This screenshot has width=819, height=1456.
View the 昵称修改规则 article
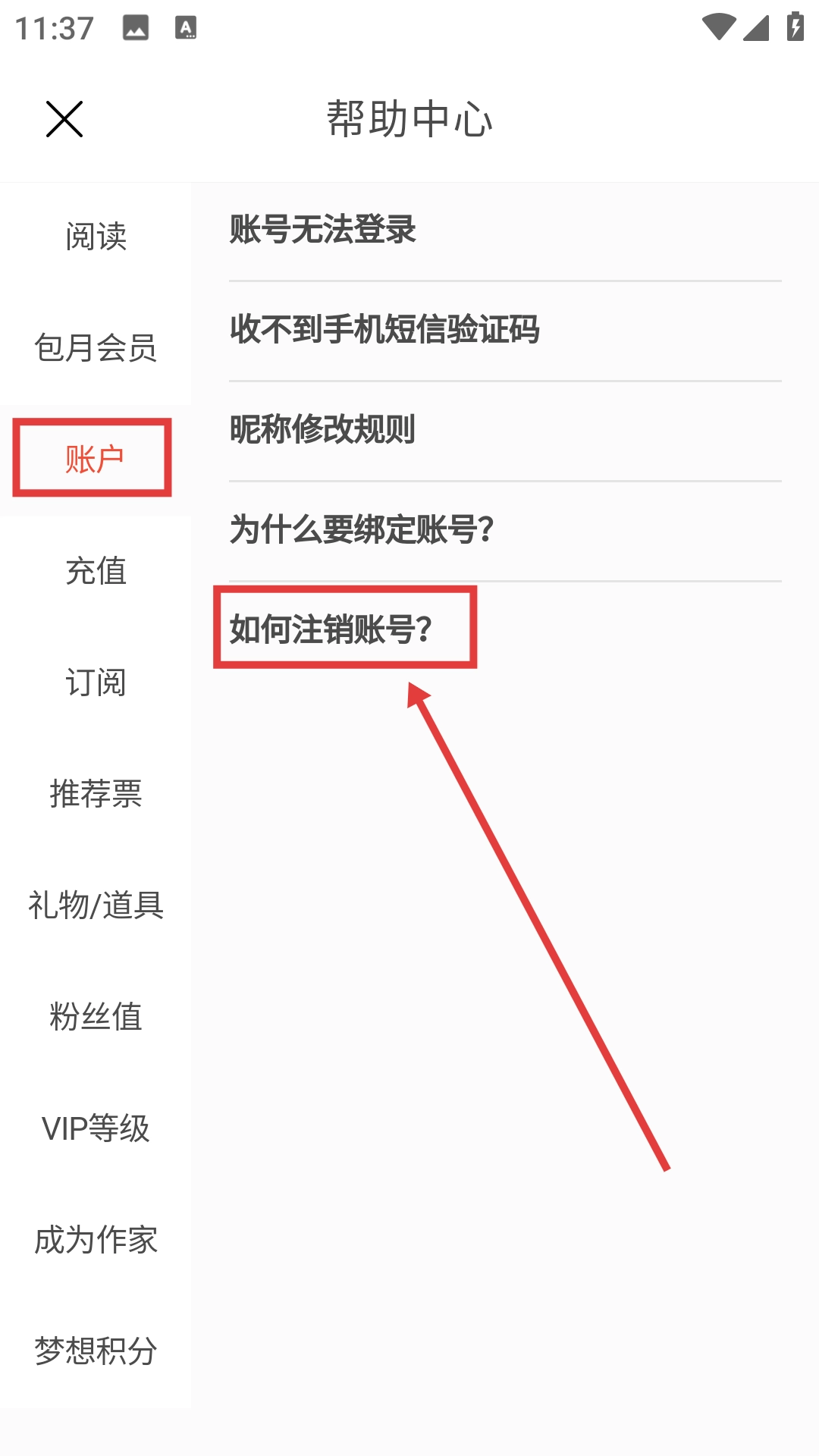pos(322,430)
